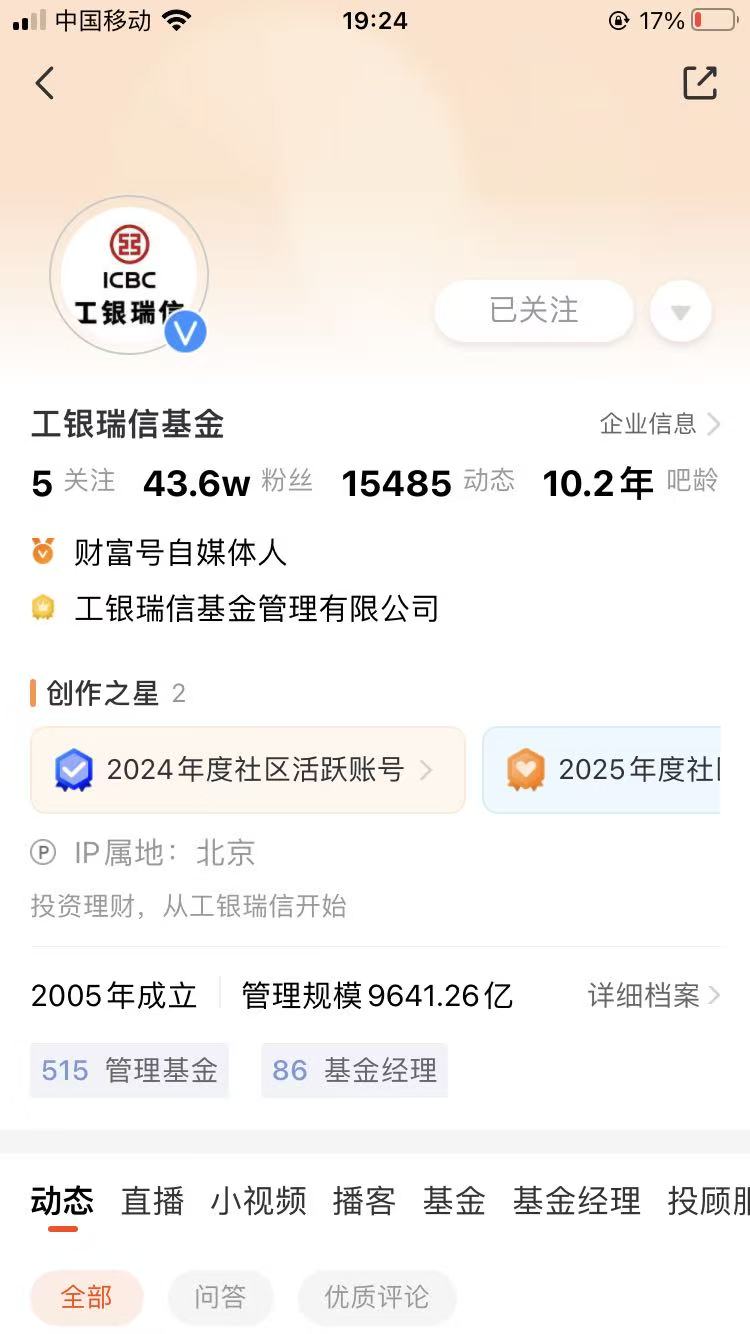Open the 2024年度社区活跃账号 badge card
750x1334 pixels.
point(248,770)
